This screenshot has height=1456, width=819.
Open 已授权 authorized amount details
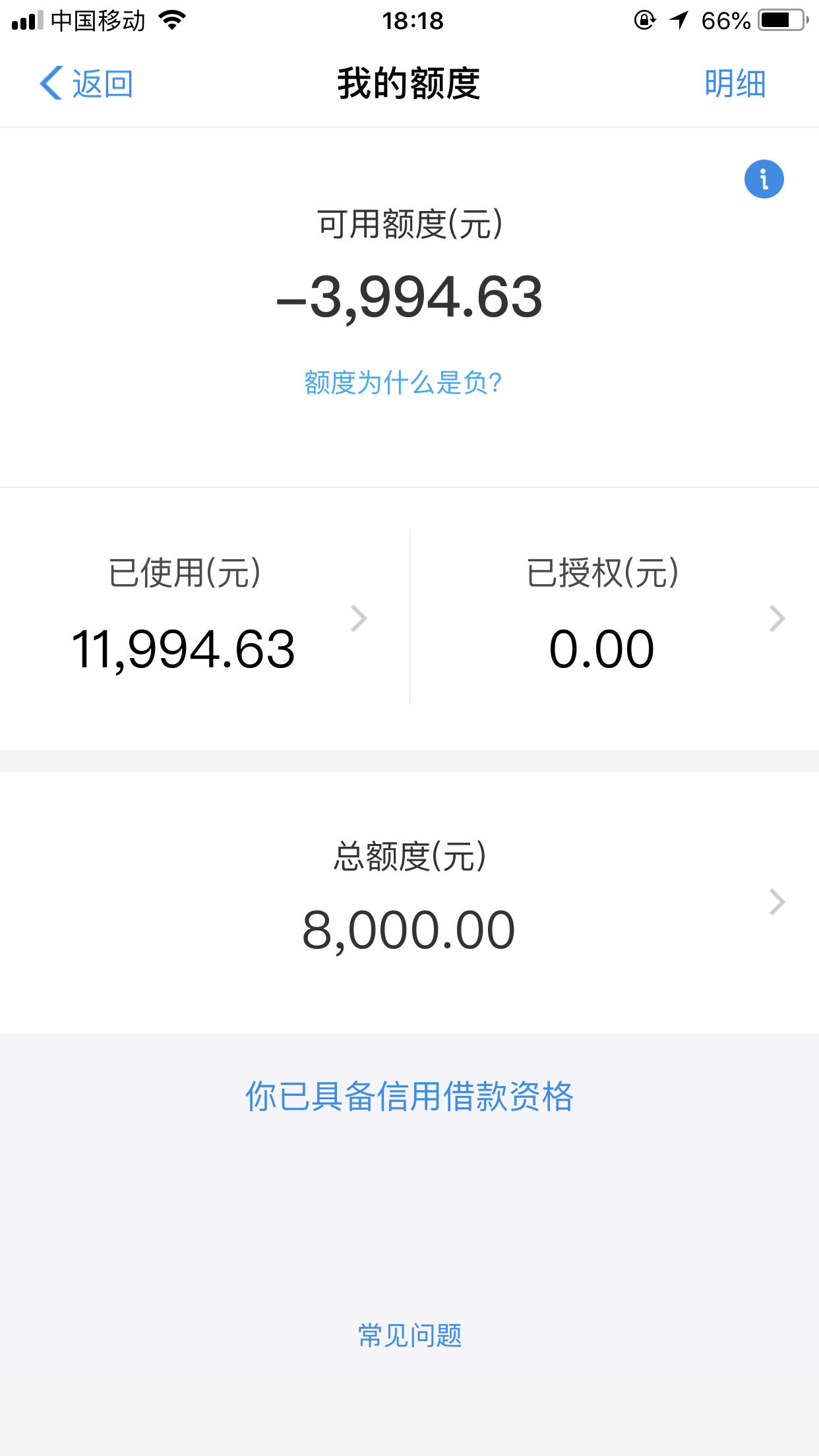pyautogui.click(x=615, y=619)
